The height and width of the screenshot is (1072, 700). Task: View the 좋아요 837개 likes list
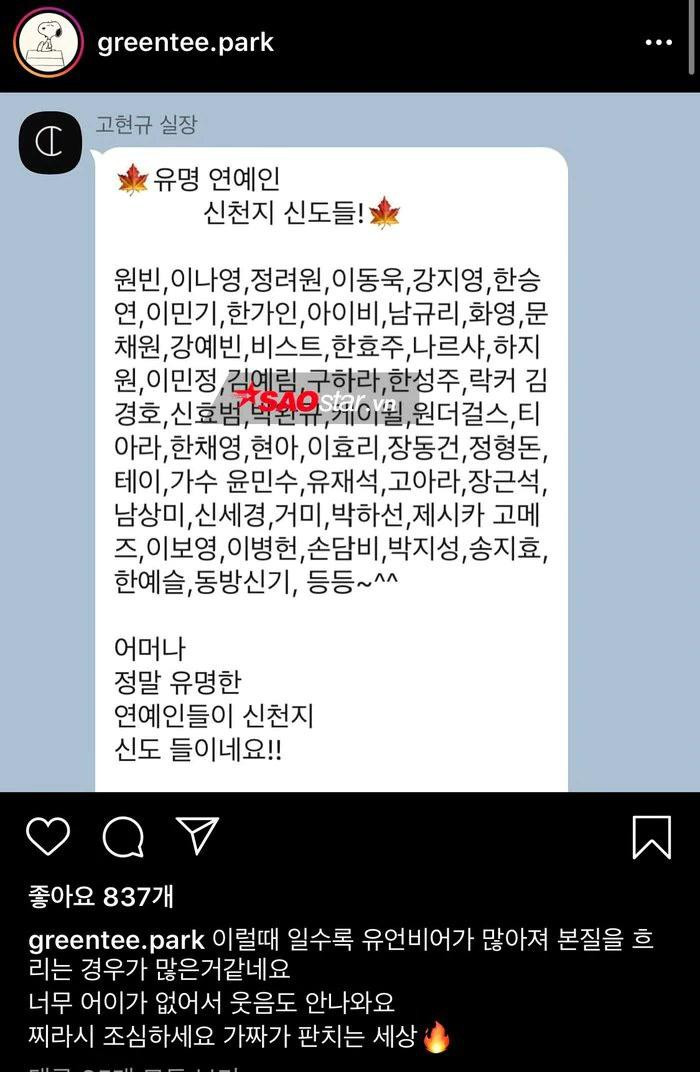click(x=100, y=897)
